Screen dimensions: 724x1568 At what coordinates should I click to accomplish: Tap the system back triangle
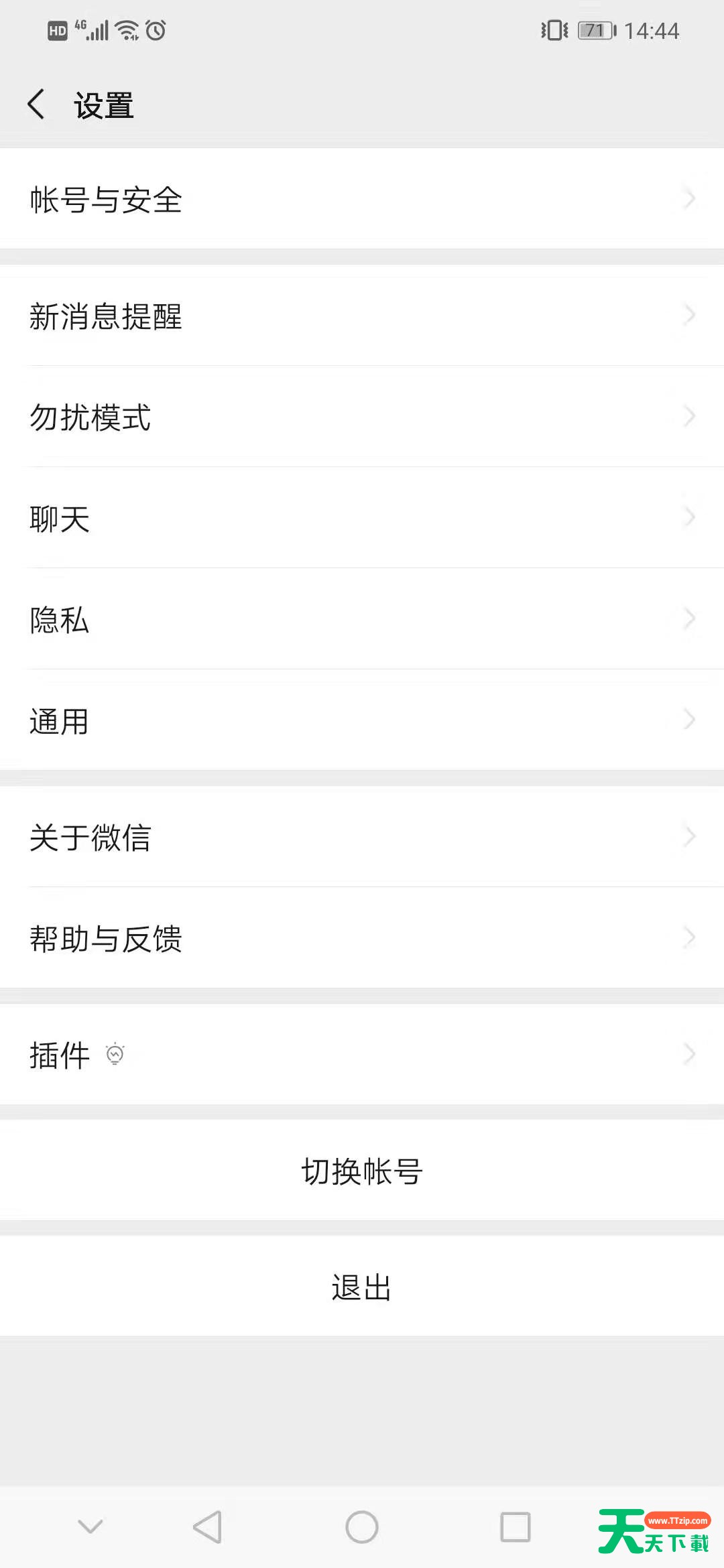pyautogui.click(x=208, y=1527)
